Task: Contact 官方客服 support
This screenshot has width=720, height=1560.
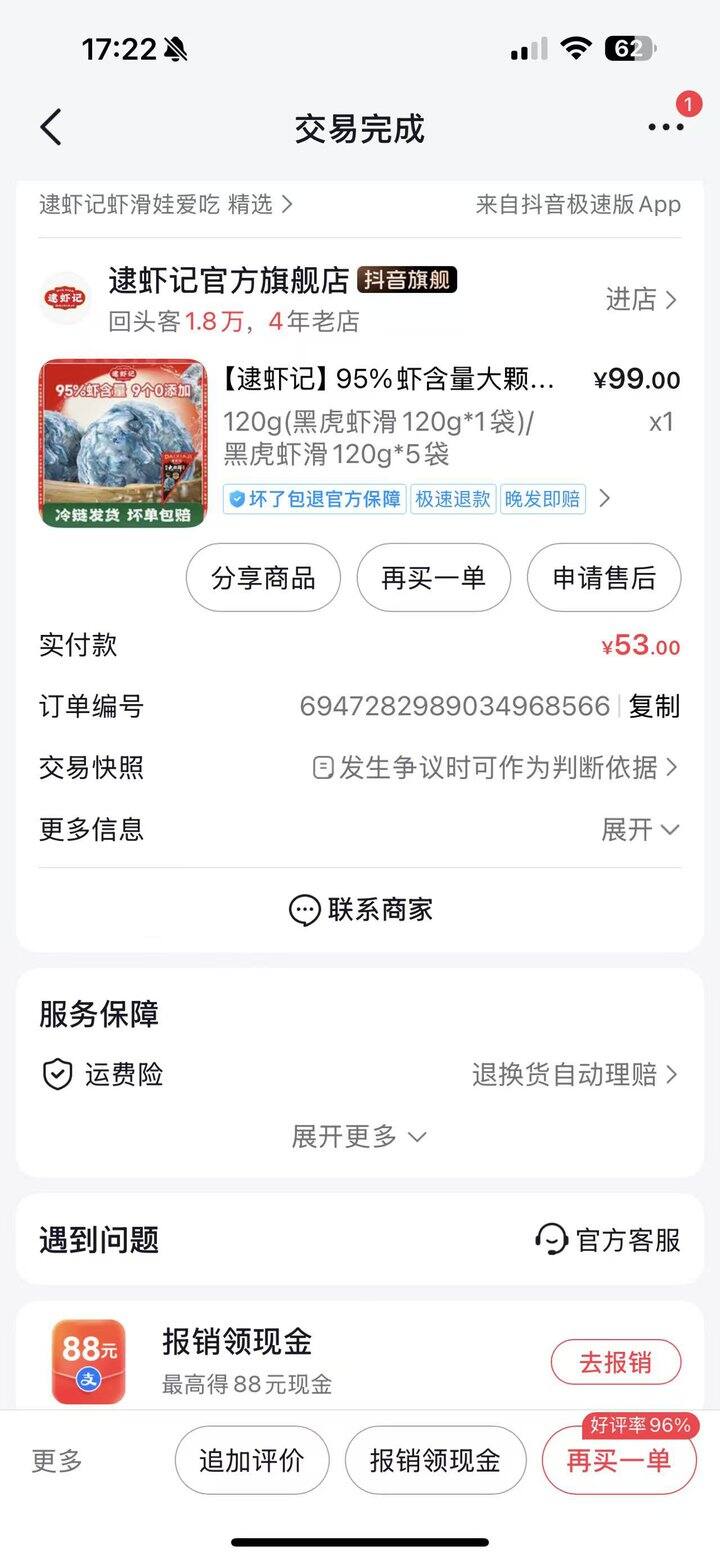Action: pyautogui.click(x=608, y=1240)
